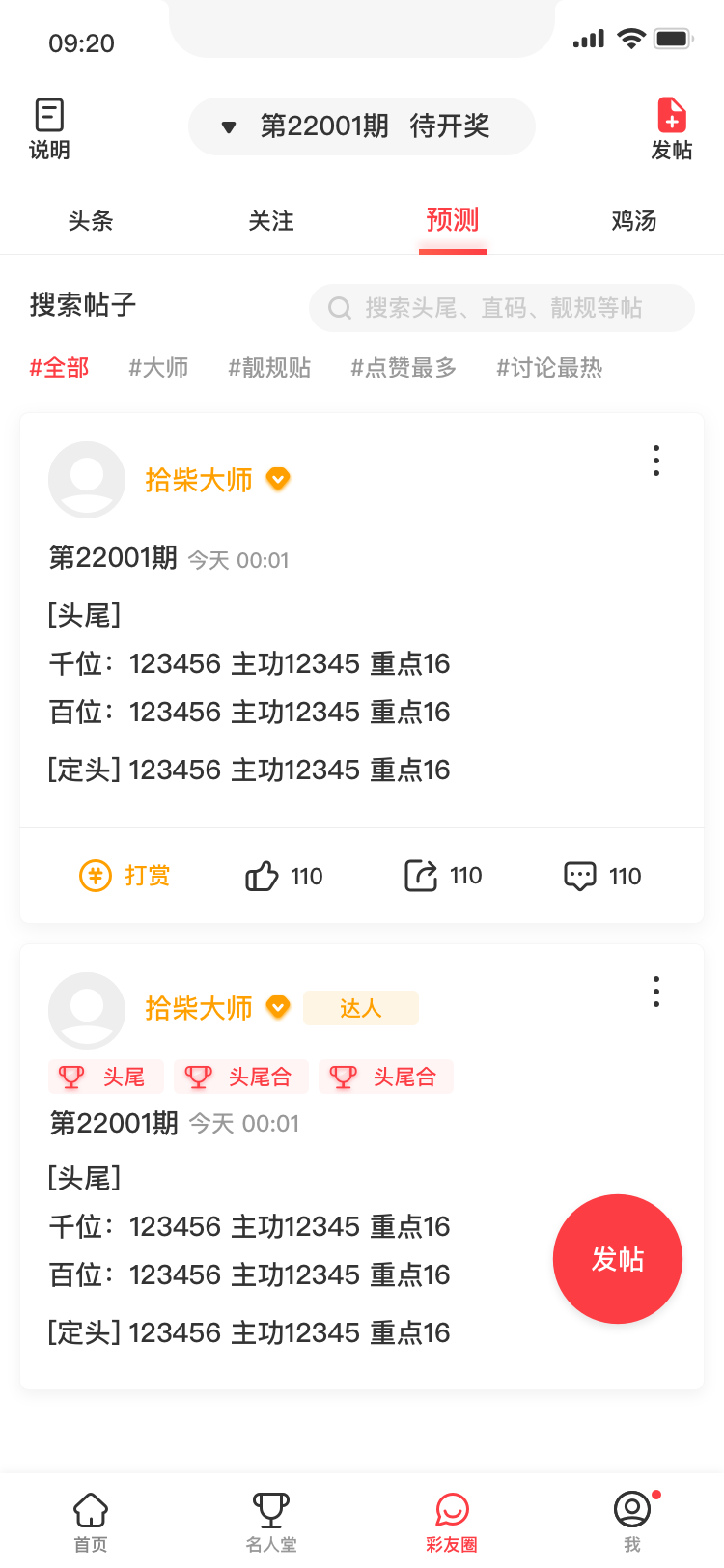Select the #讨论最热 filter

[549, 368]
